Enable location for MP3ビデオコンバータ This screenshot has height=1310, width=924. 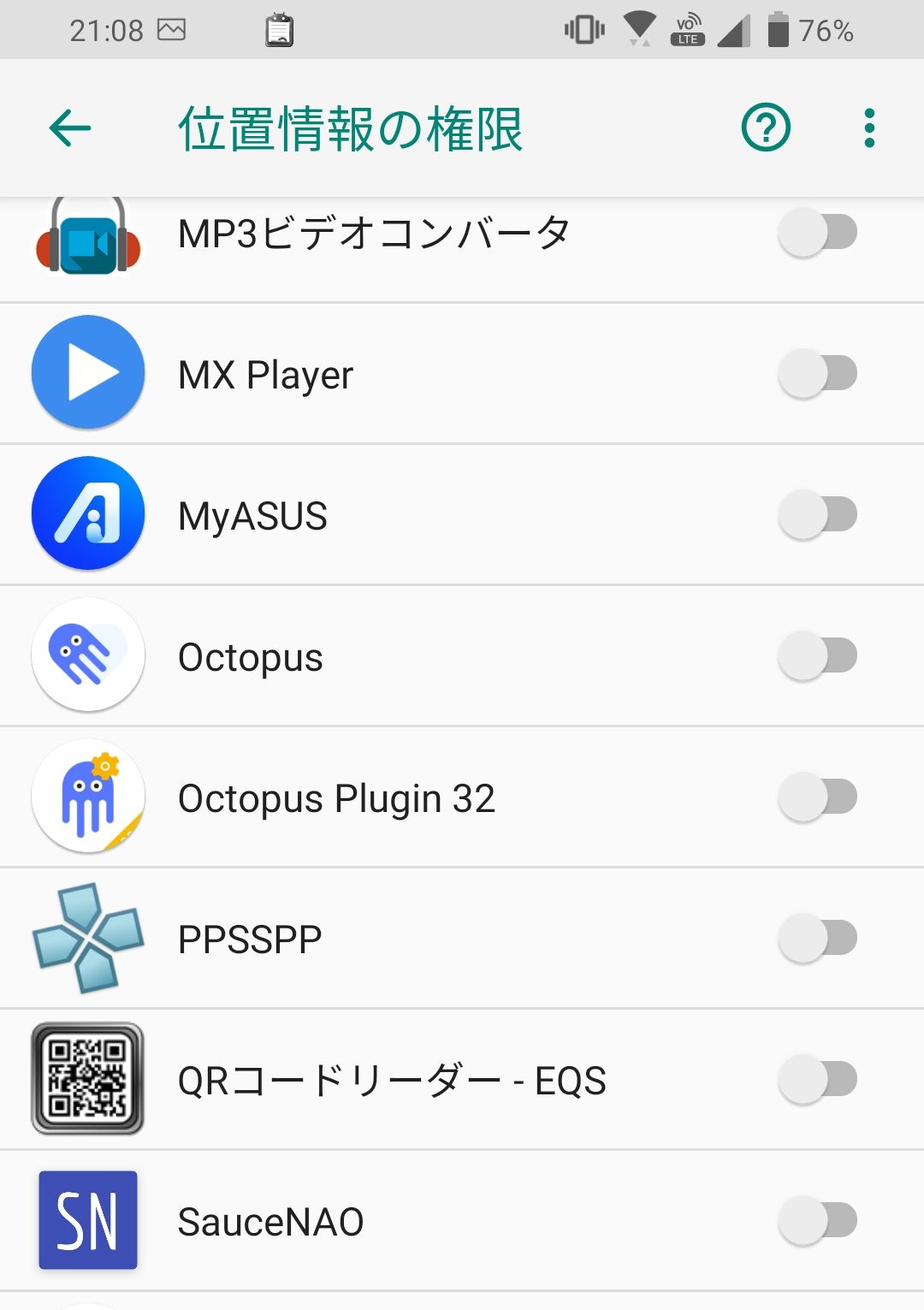pos(818,233)
